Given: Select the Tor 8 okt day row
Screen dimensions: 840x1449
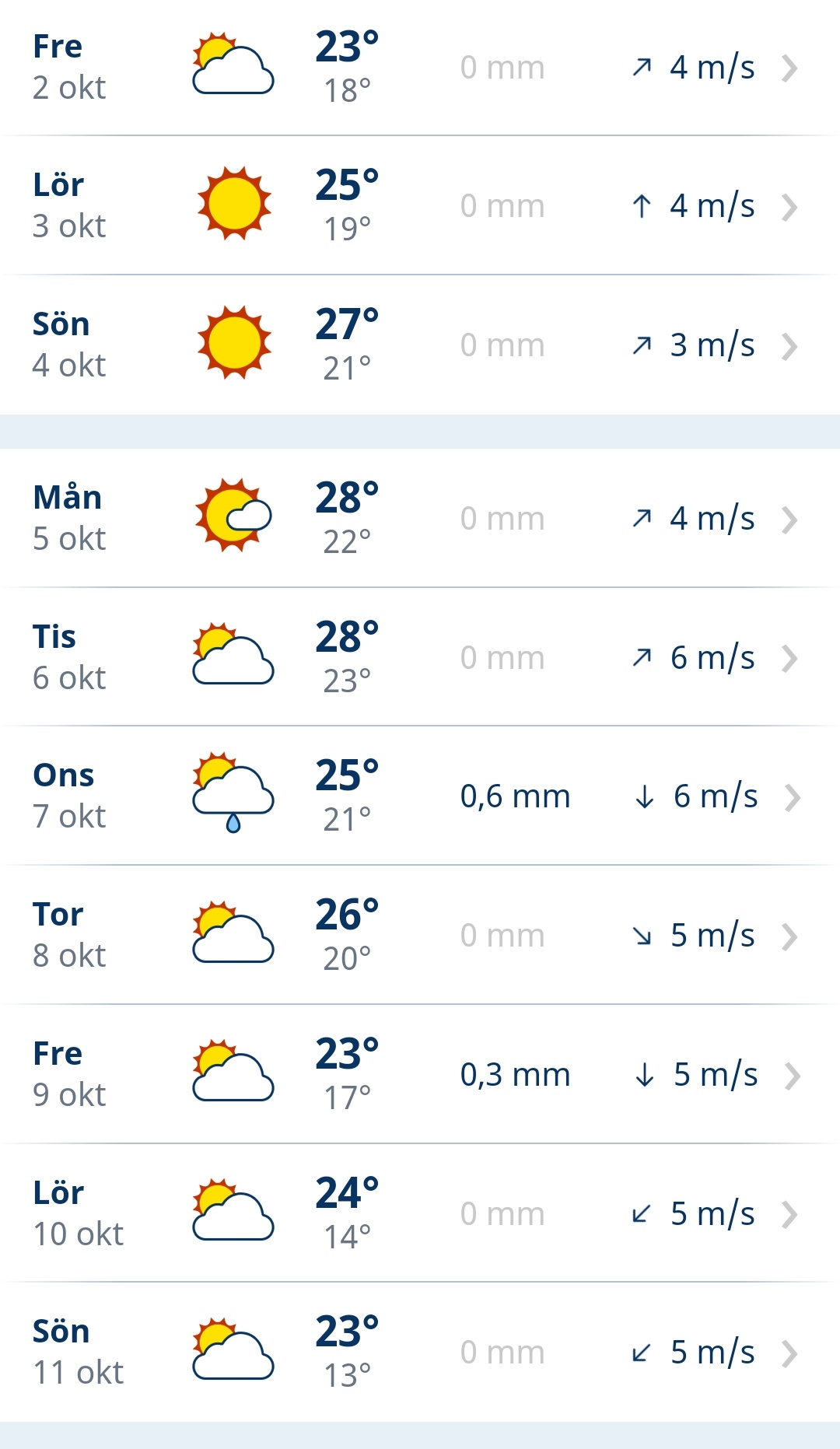Looking at the screenshot, I should pyautogui.click(x=420, y=935).
